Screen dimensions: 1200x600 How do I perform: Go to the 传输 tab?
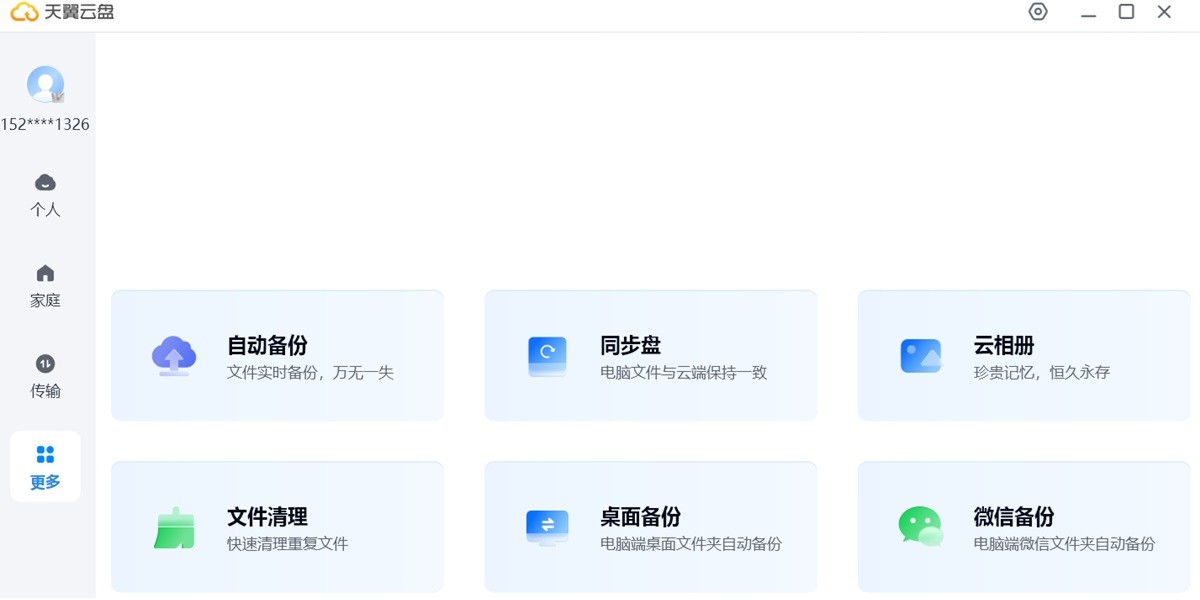pyautogui.click(x=45, y=376)
